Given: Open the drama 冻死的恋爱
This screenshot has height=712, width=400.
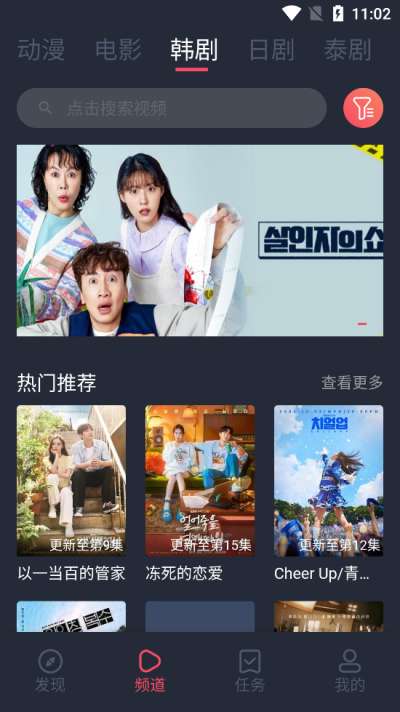Looking at the screenshot, I should coord(200,493).
